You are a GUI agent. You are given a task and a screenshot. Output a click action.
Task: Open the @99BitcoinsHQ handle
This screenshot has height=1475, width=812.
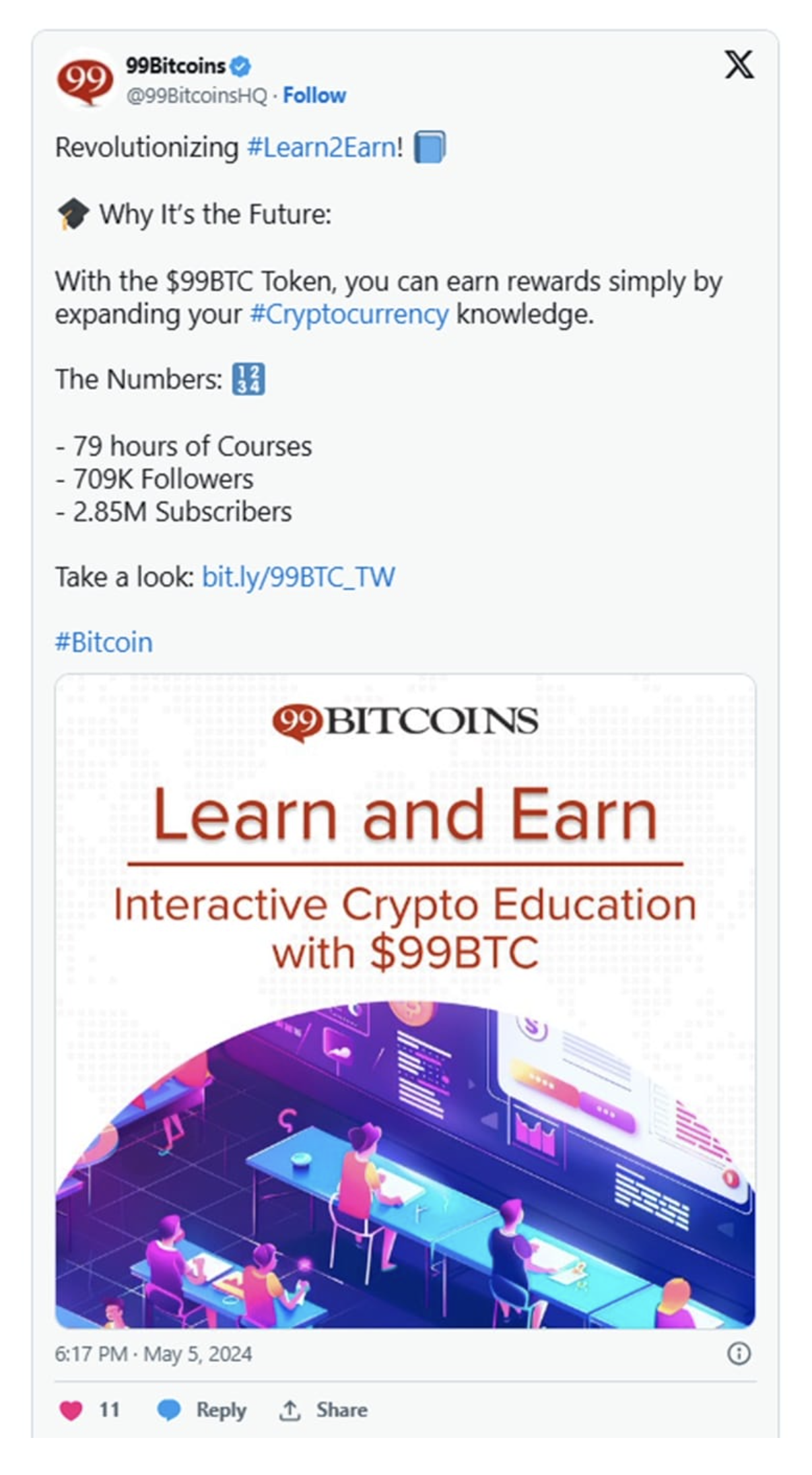pyautogui.click(x=197, y=96)
